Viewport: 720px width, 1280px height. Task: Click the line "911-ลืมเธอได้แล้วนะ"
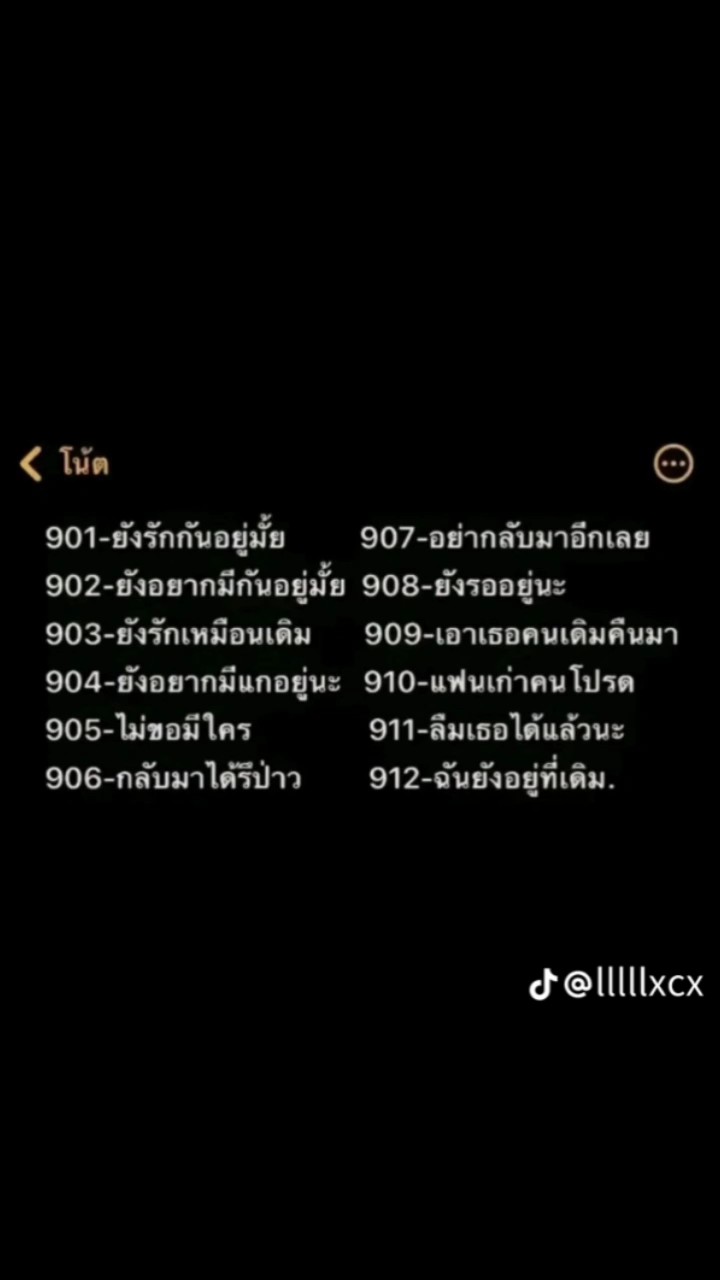(x=497, y=730)
